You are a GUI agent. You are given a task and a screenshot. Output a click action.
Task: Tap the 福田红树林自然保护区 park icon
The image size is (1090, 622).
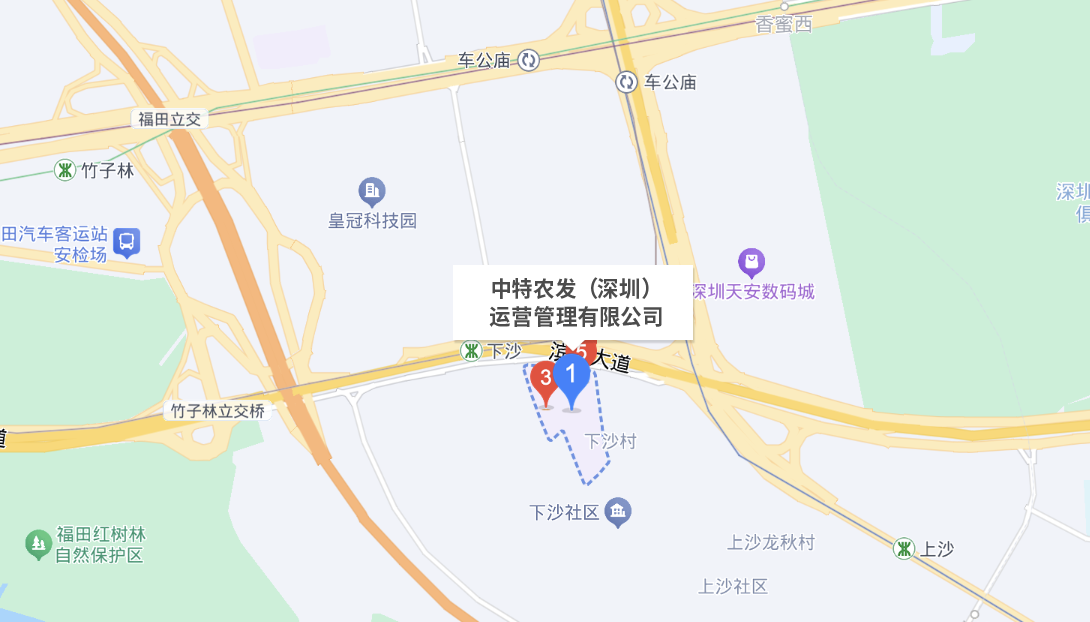tap(38, 544)
